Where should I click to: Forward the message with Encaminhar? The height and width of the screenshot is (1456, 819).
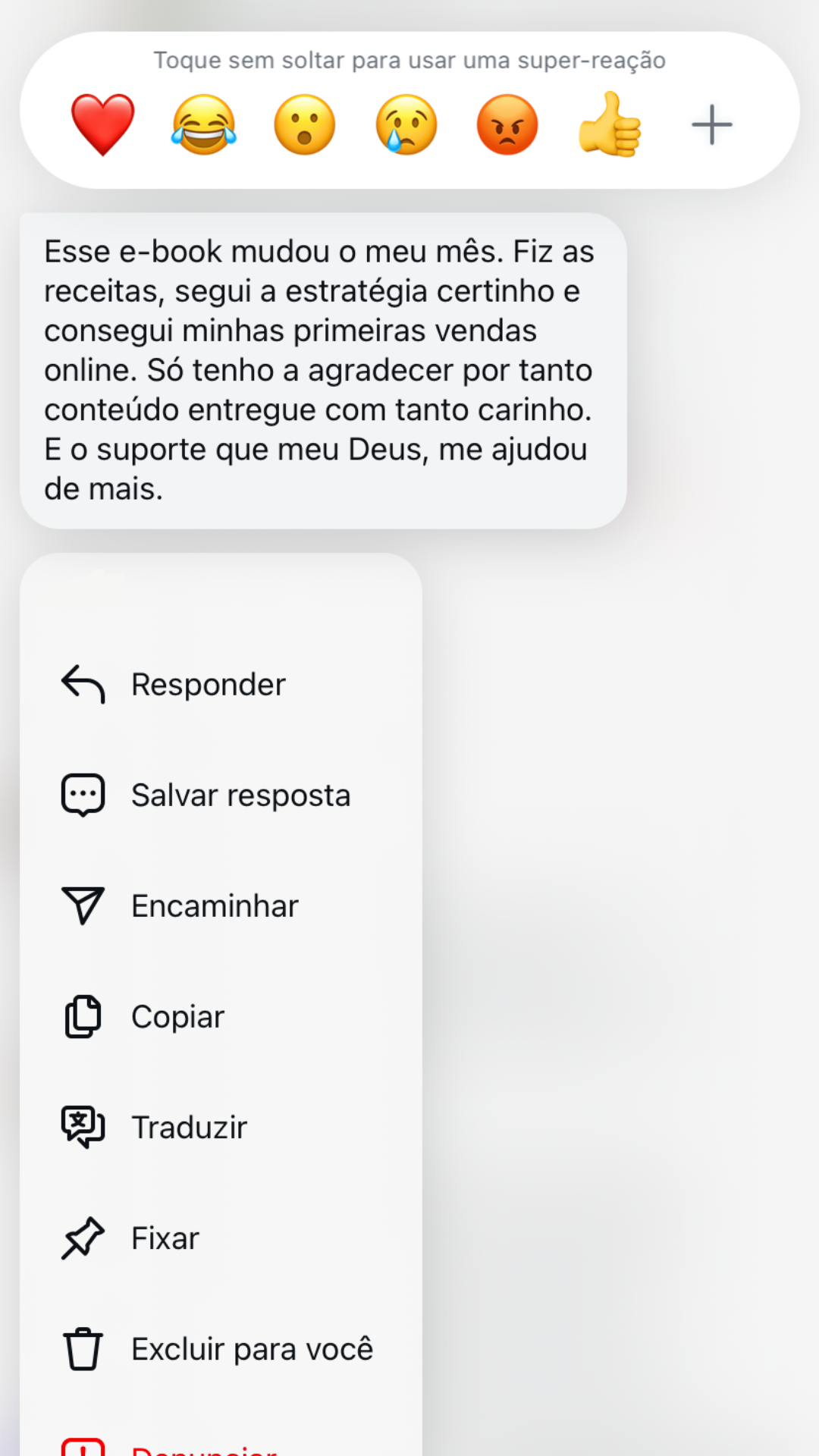215,906
